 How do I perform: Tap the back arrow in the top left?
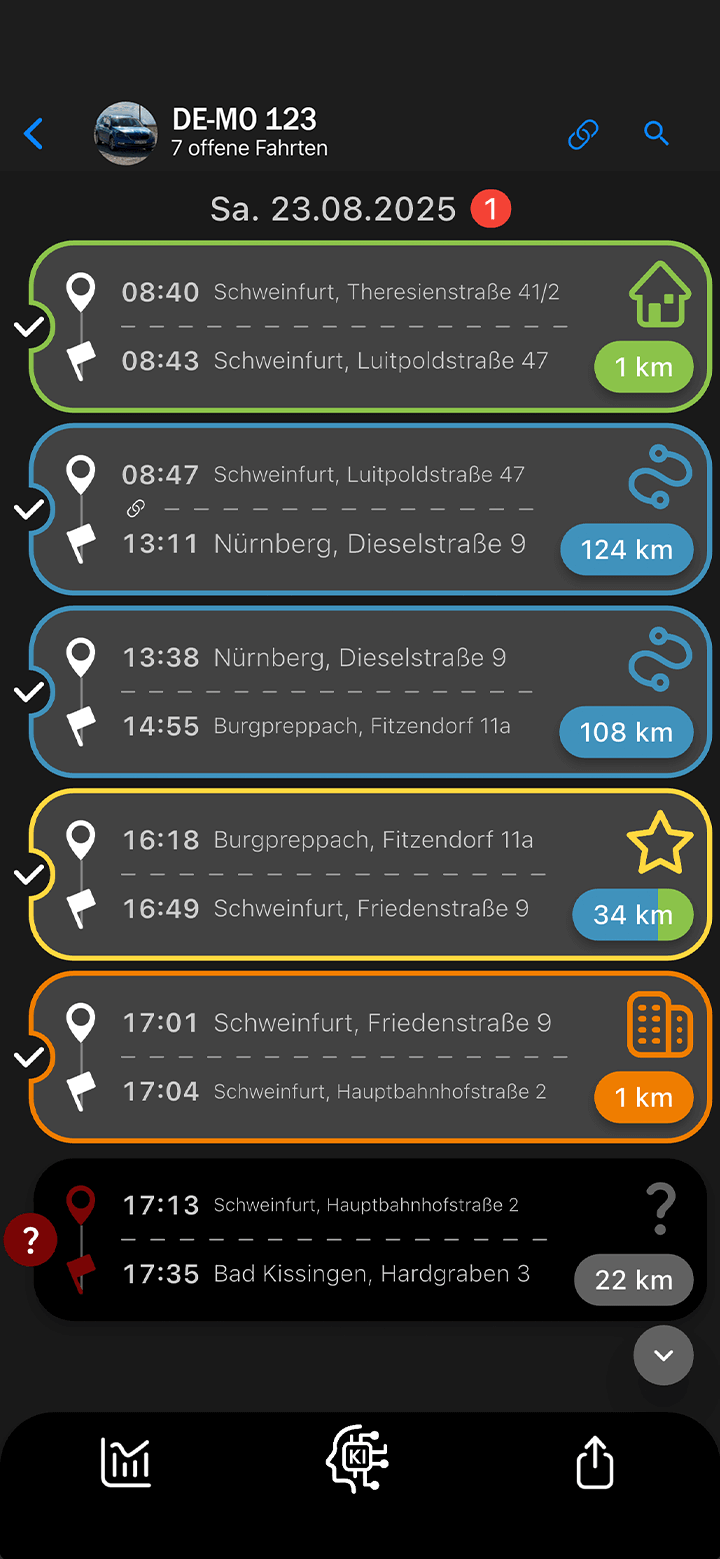click(33, 133)
